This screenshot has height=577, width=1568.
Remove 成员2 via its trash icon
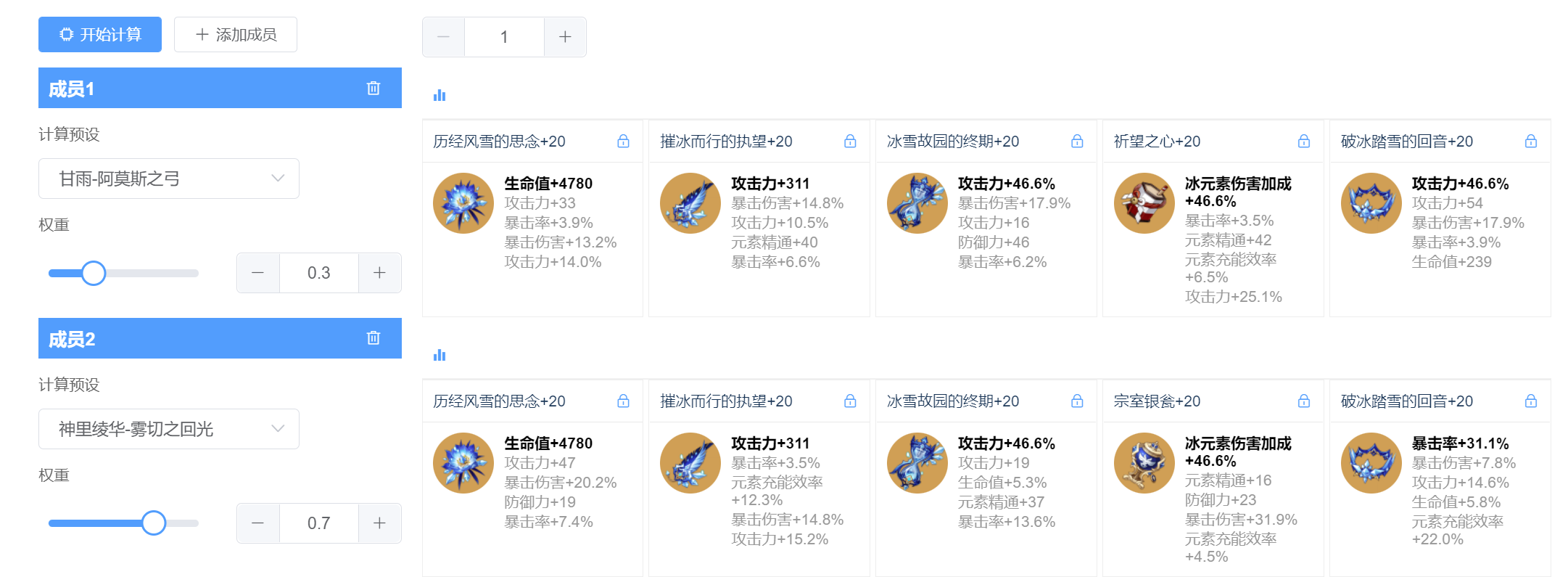coord(374,337)
